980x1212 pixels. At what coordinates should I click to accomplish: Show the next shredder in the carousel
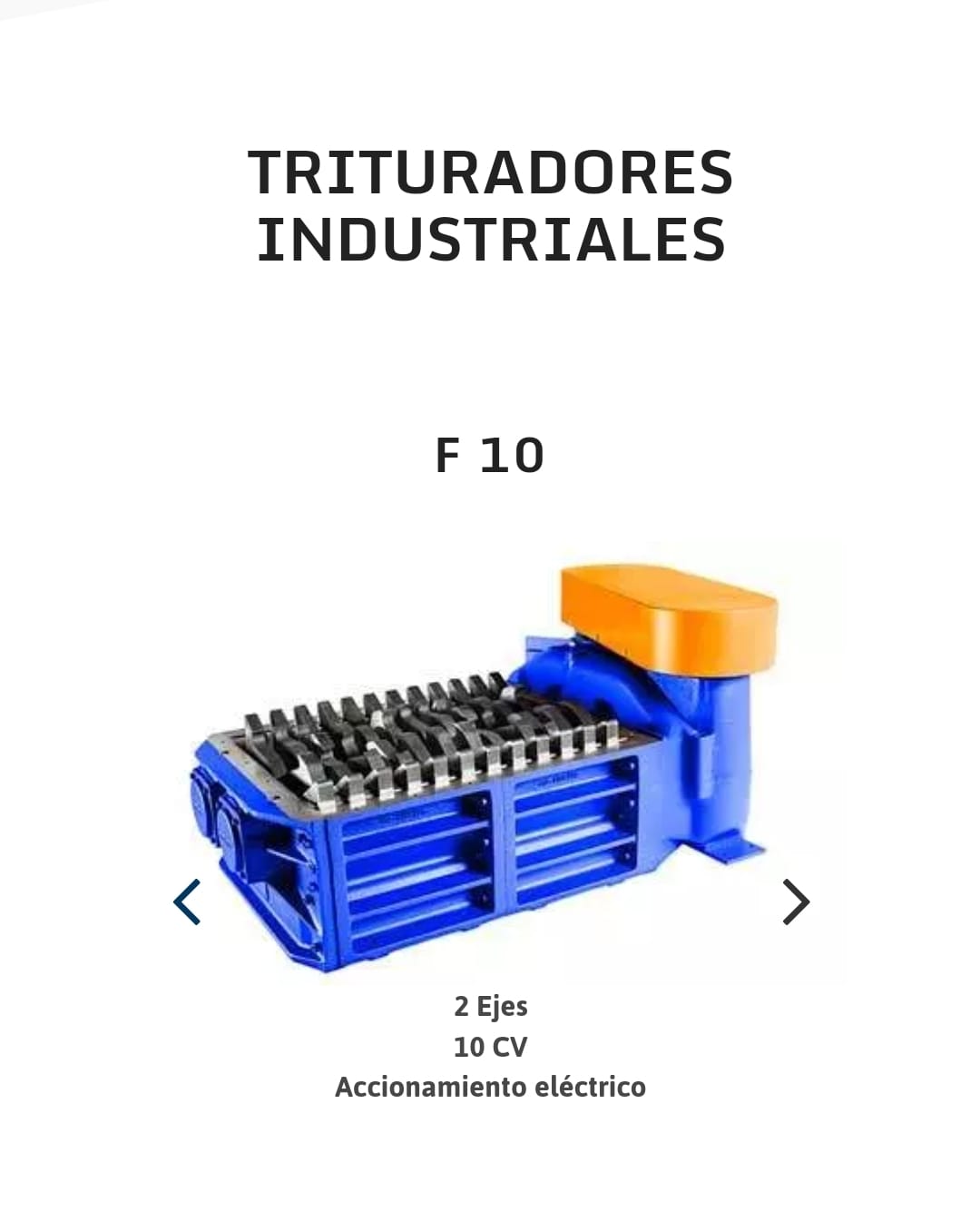coord(795,902)
